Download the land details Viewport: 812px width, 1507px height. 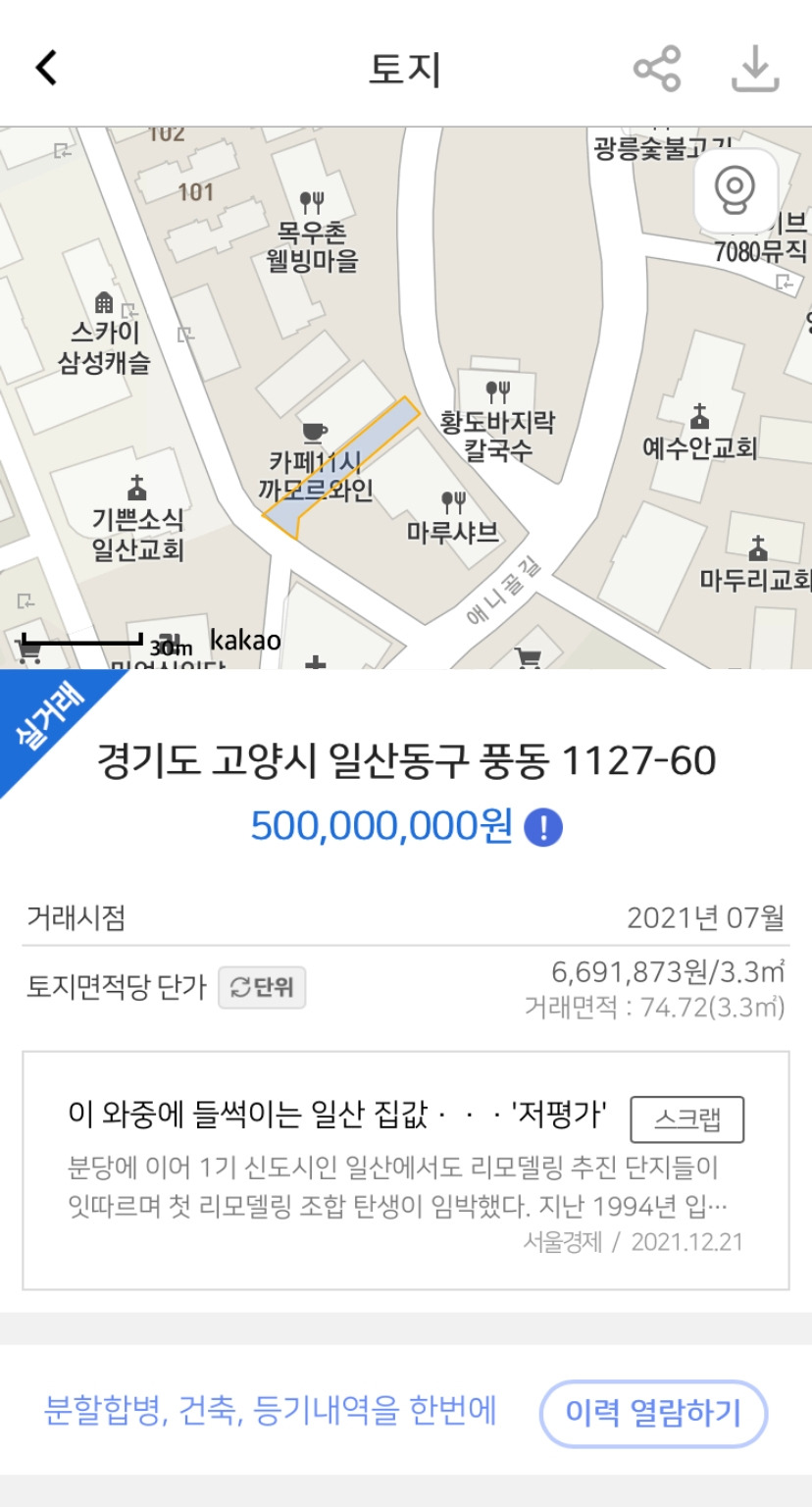pos(755,69)
